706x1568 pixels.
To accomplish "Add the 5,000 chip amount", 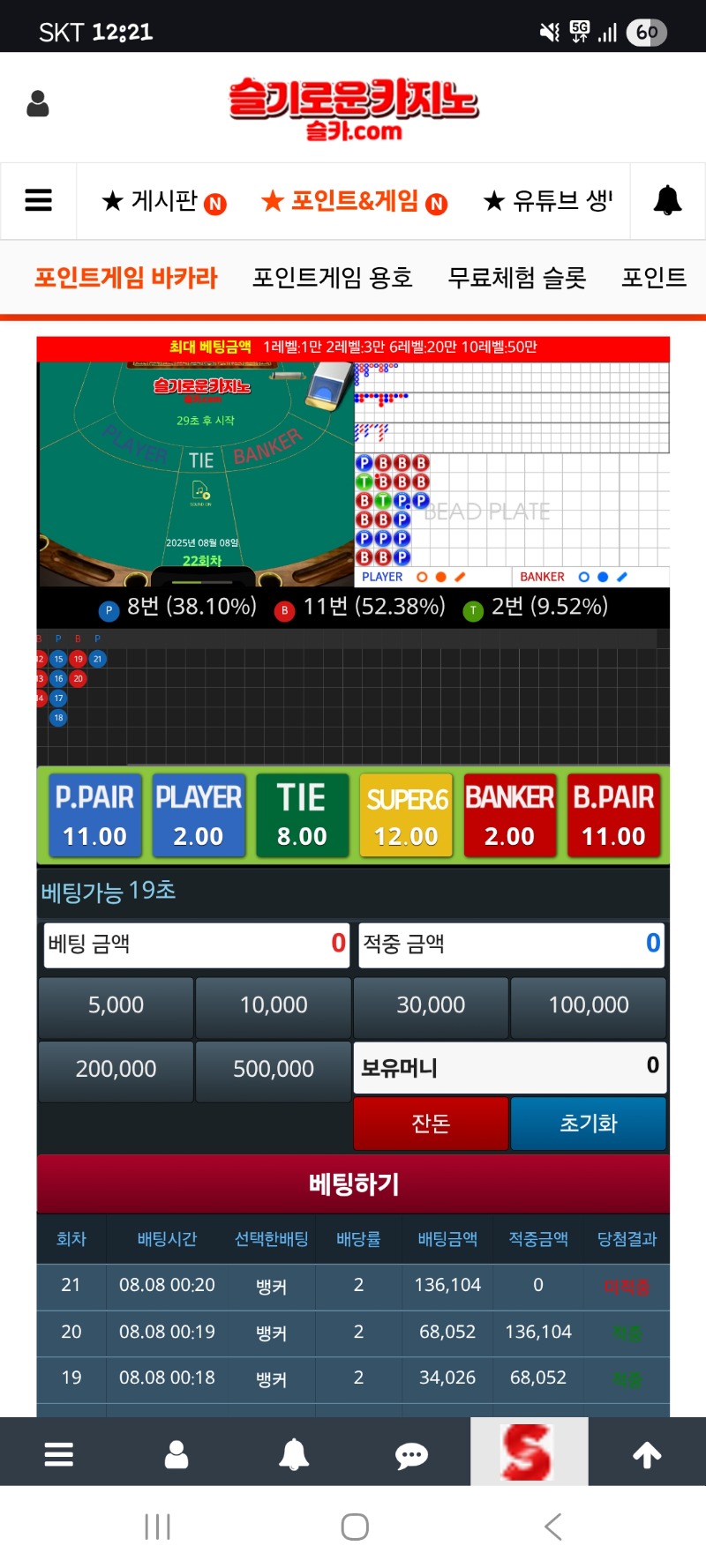I will [x=116, y=1006].
